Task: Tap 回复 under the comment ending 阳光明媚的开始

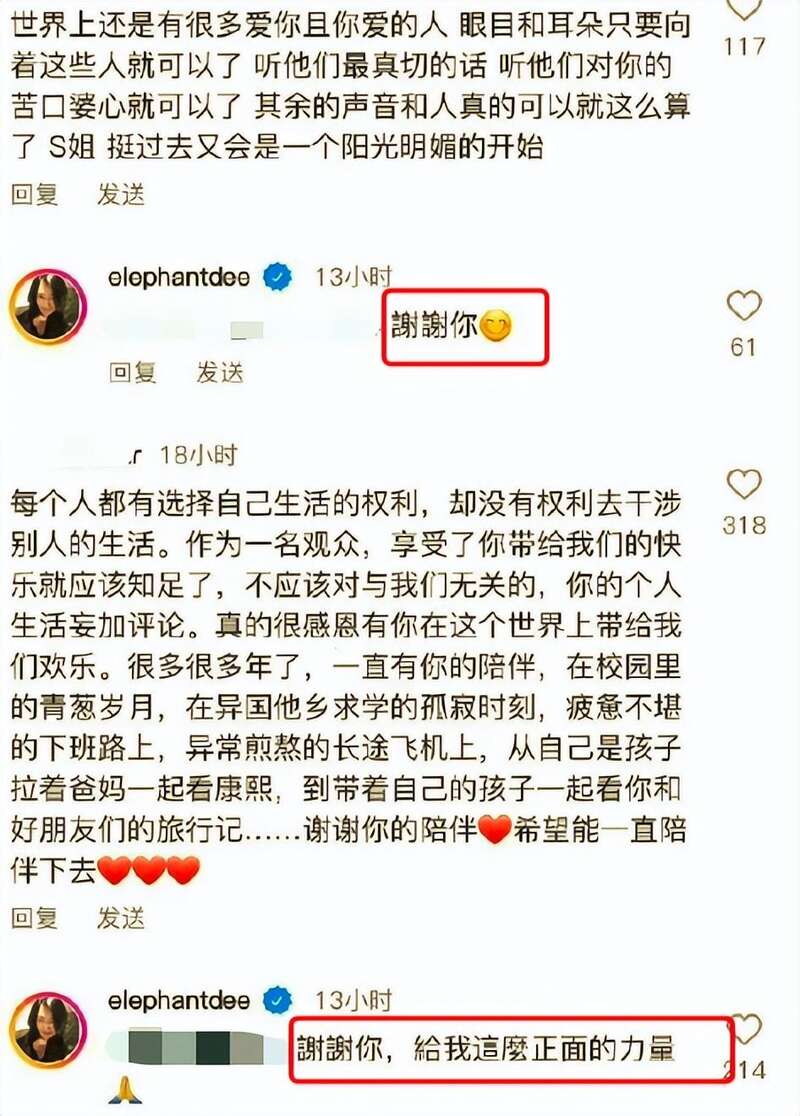Action: 35,195
